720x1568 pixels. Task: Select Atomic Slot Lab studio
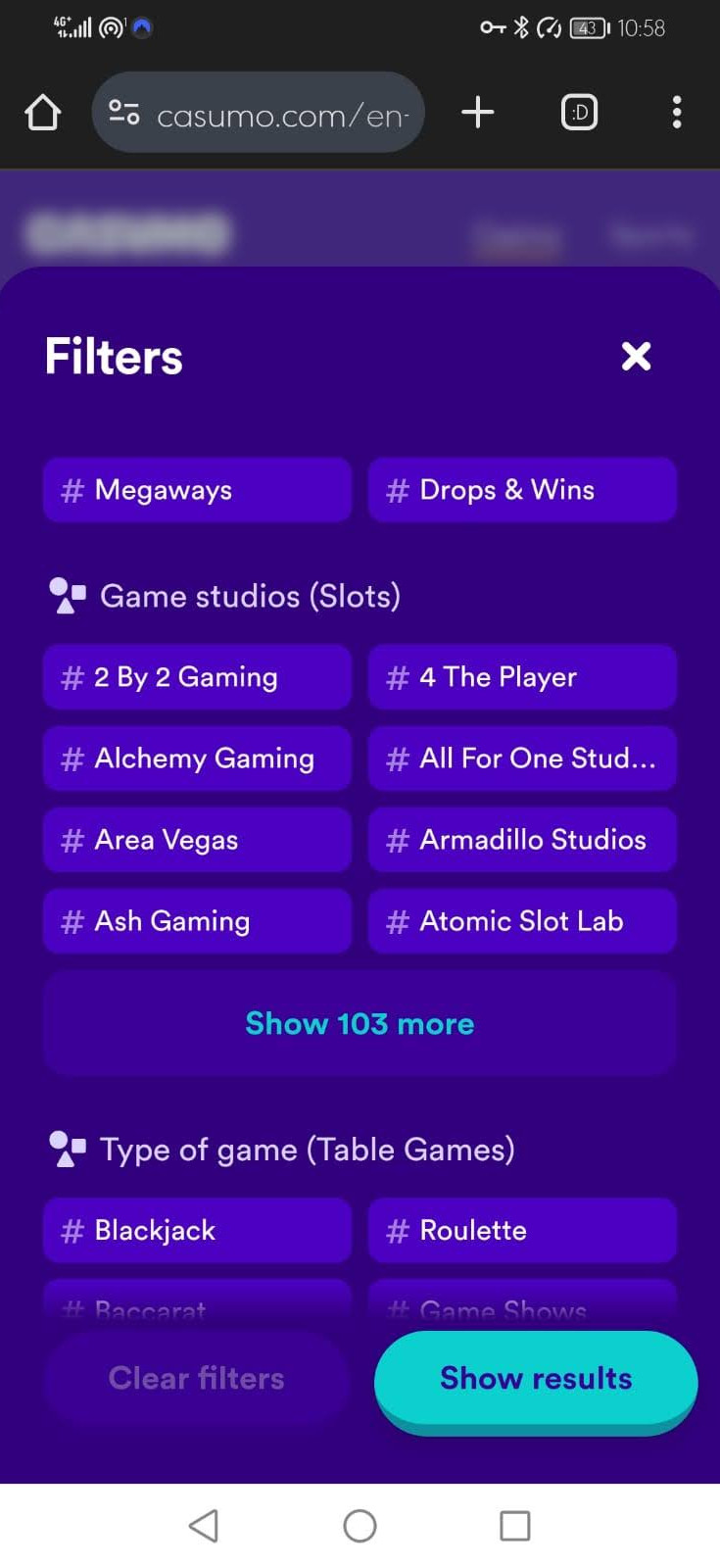522,921
